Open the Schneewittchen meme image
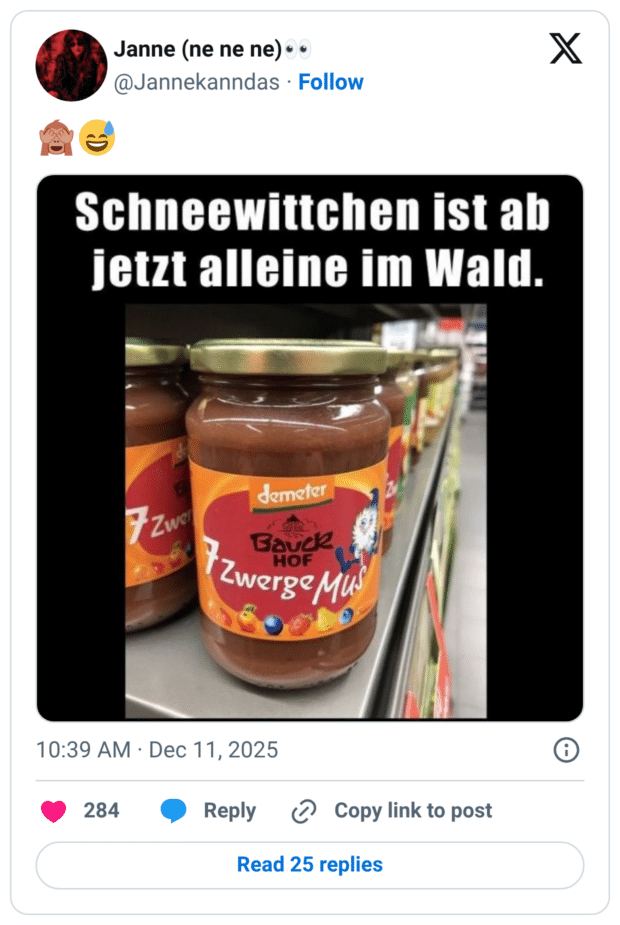 (310, 447)
